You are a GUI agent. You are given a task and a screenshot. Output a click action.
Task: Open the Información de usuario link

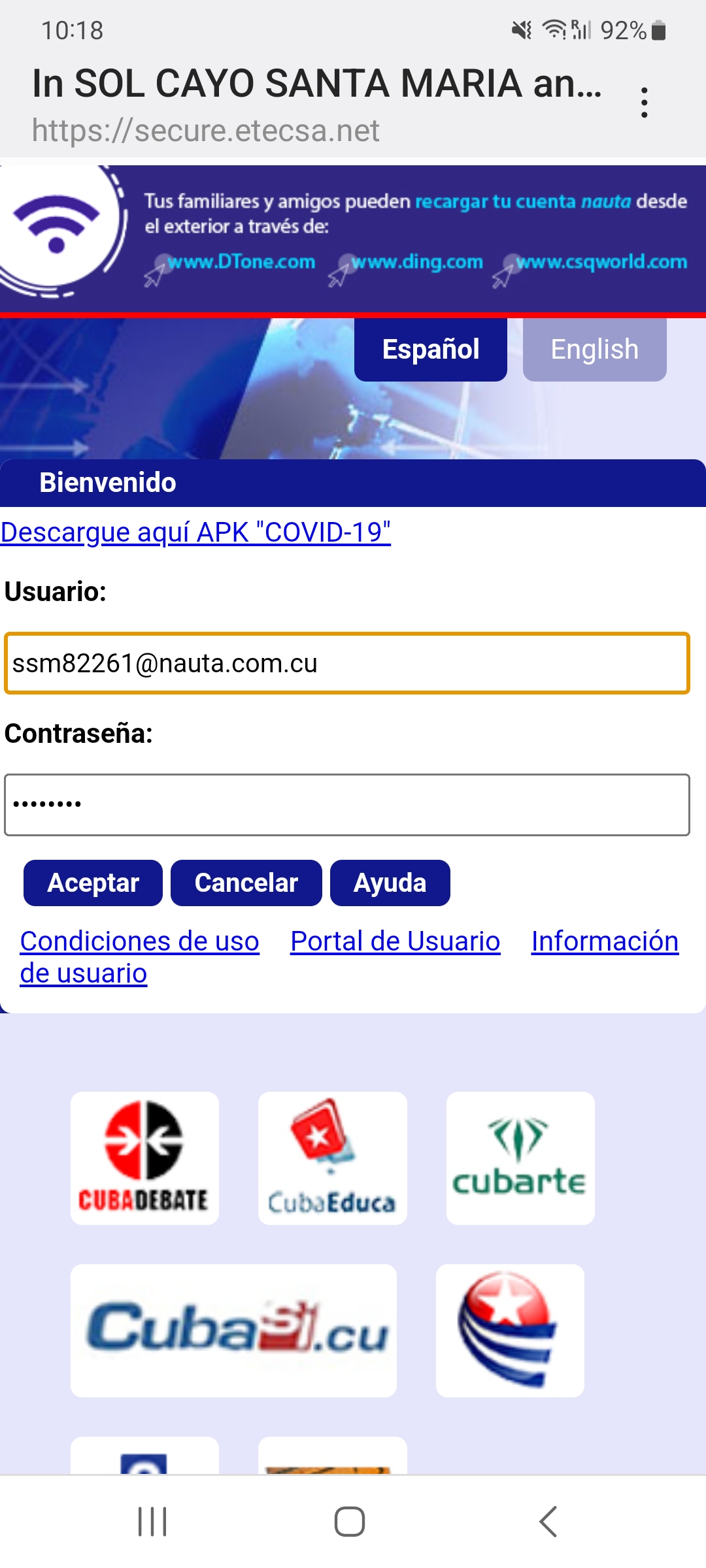605,941
